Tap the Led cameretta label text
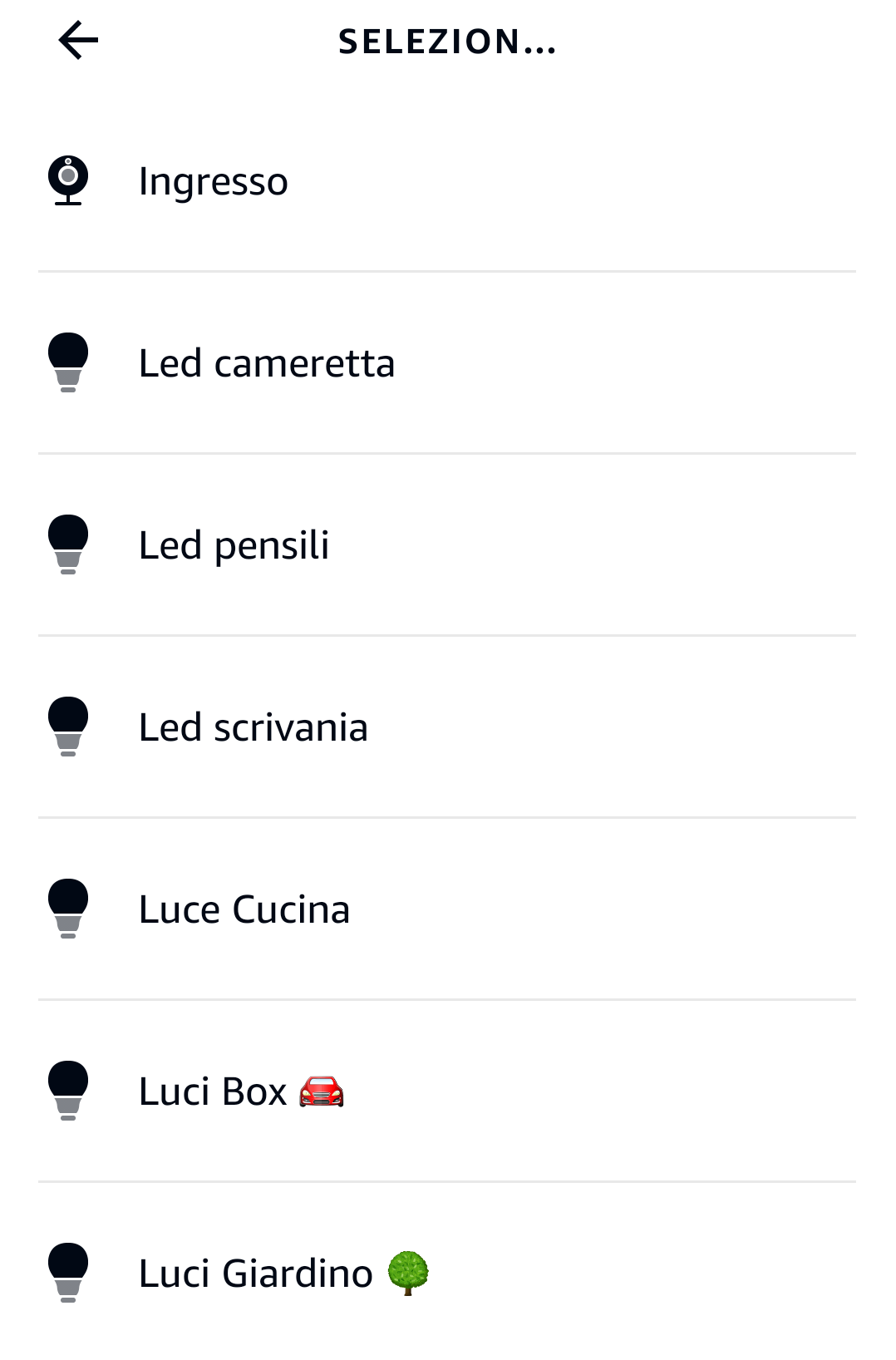The height and width of the screenshot is (1360, 896). pos(266,362)
